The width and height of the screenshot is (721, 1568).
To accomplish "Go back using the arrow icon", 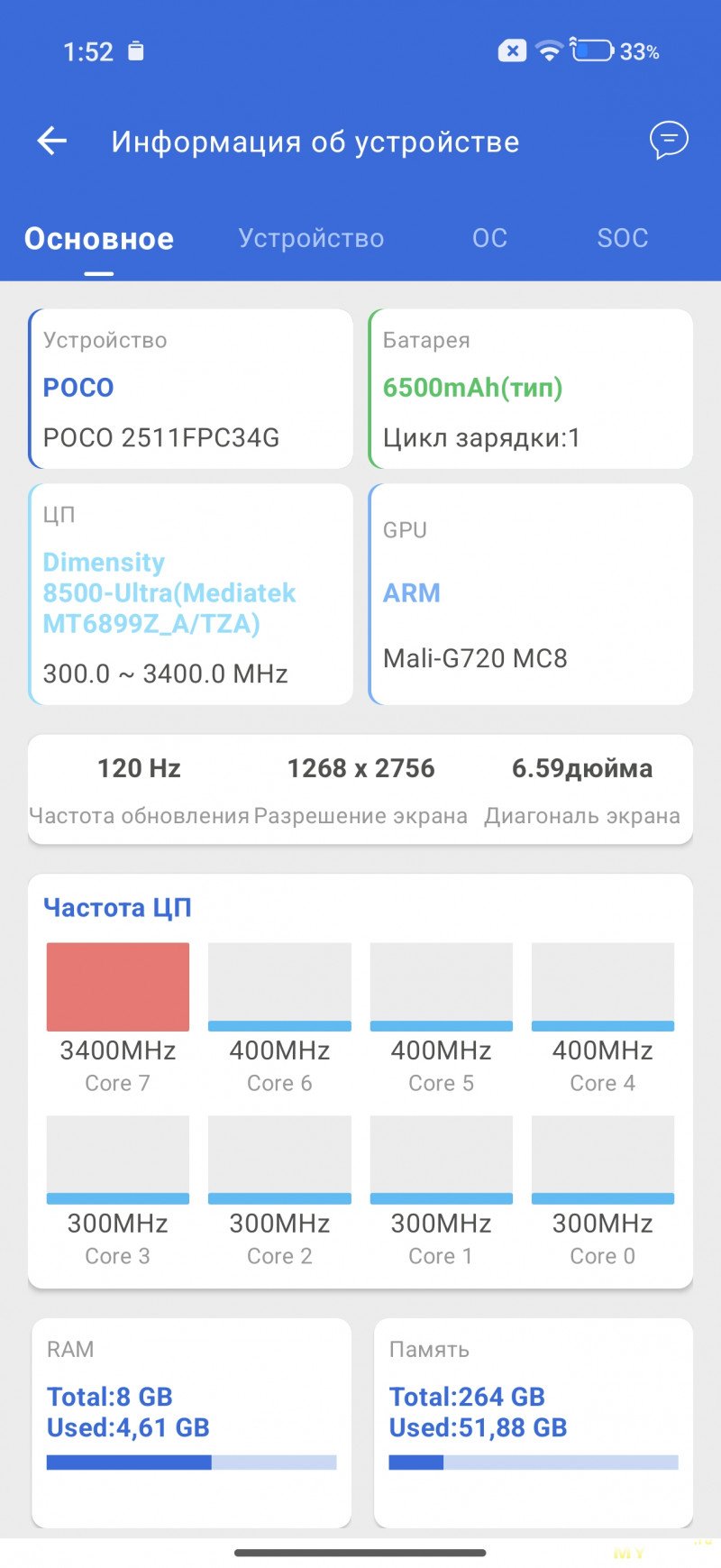I will [52, 141].
